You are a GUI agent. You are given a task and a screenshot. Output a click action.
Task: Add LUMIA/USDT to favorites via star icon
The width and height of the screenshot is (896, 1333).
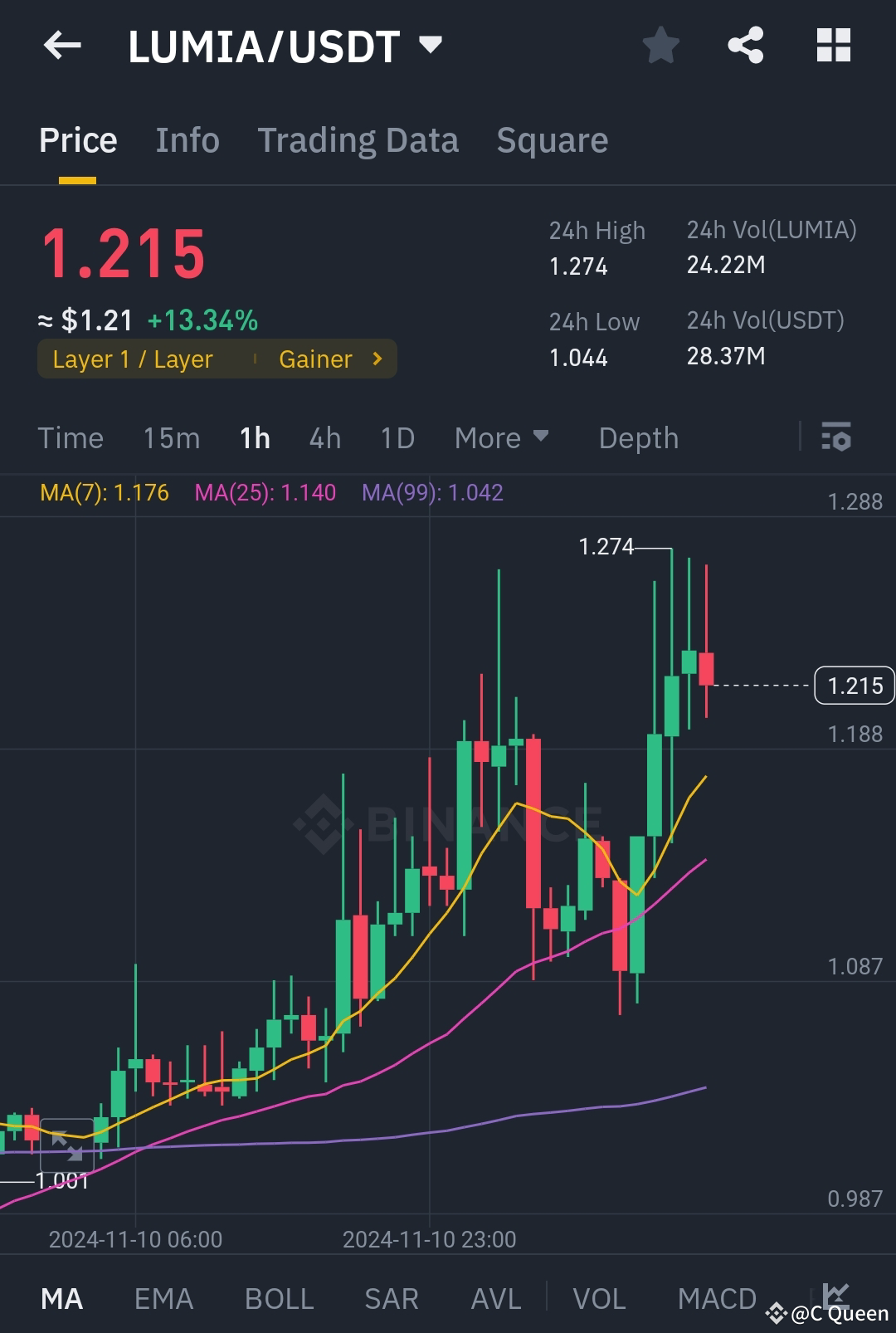click(661, 46)
